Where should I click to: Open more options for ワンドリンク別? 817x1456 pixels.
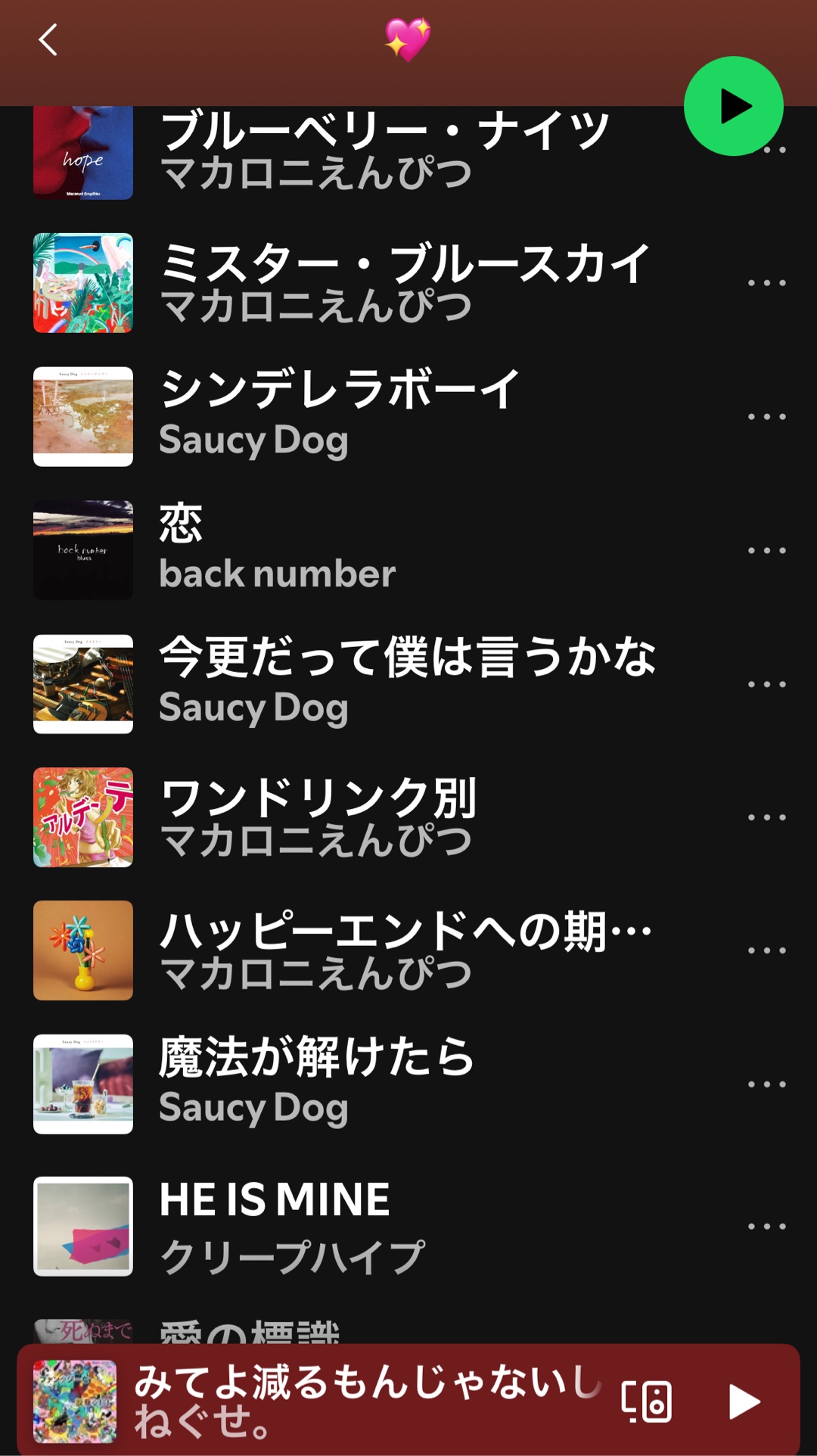coord(766,817)
